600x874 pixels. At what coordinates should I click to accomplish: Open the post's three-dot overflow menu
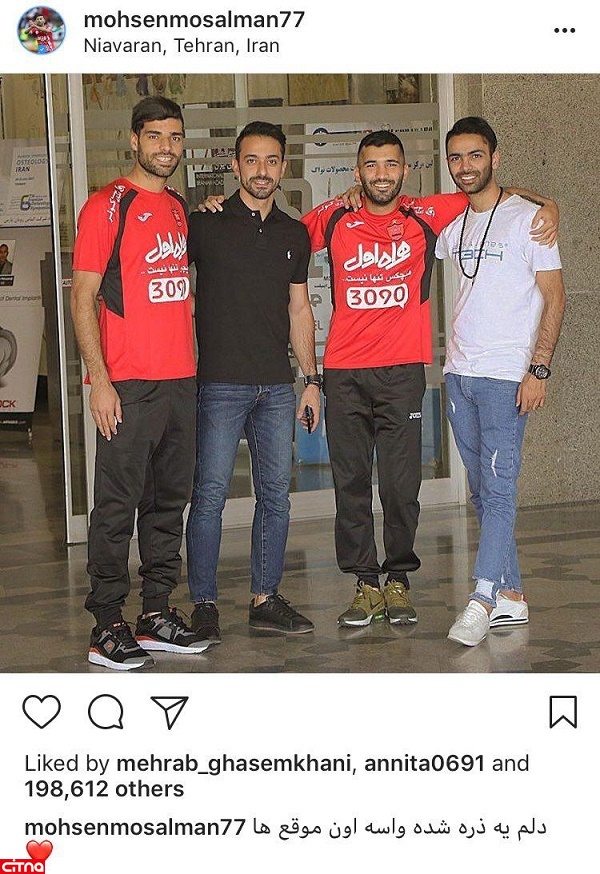point(564,31)
